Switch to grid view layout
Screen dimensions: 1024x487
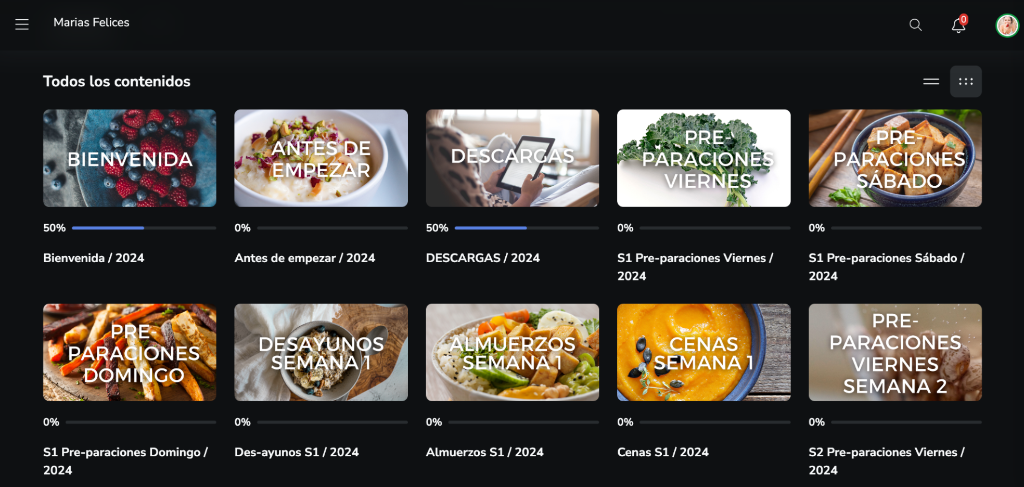(966, 82)
